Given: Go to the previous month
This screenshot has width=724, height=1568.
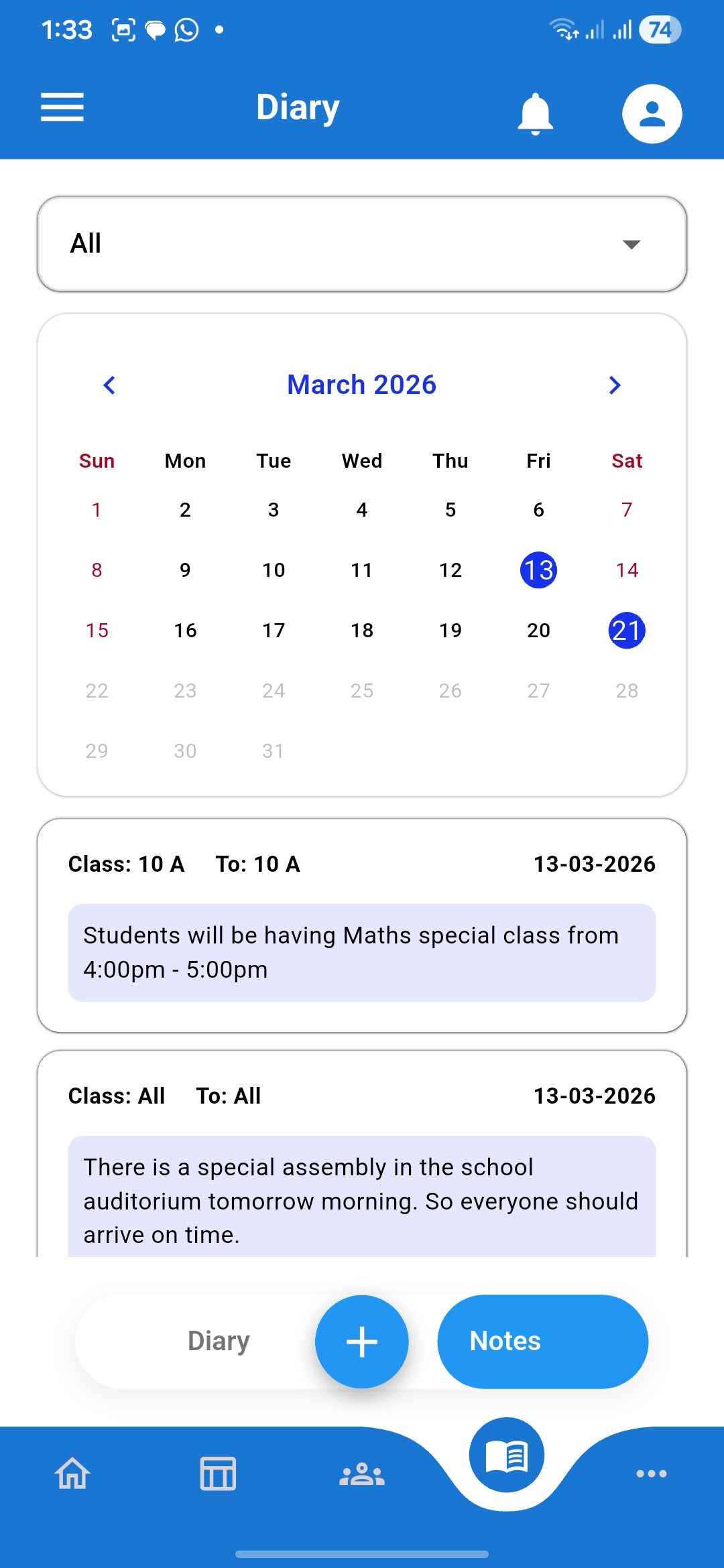Looking at the screenshot, I should (110, 385).
